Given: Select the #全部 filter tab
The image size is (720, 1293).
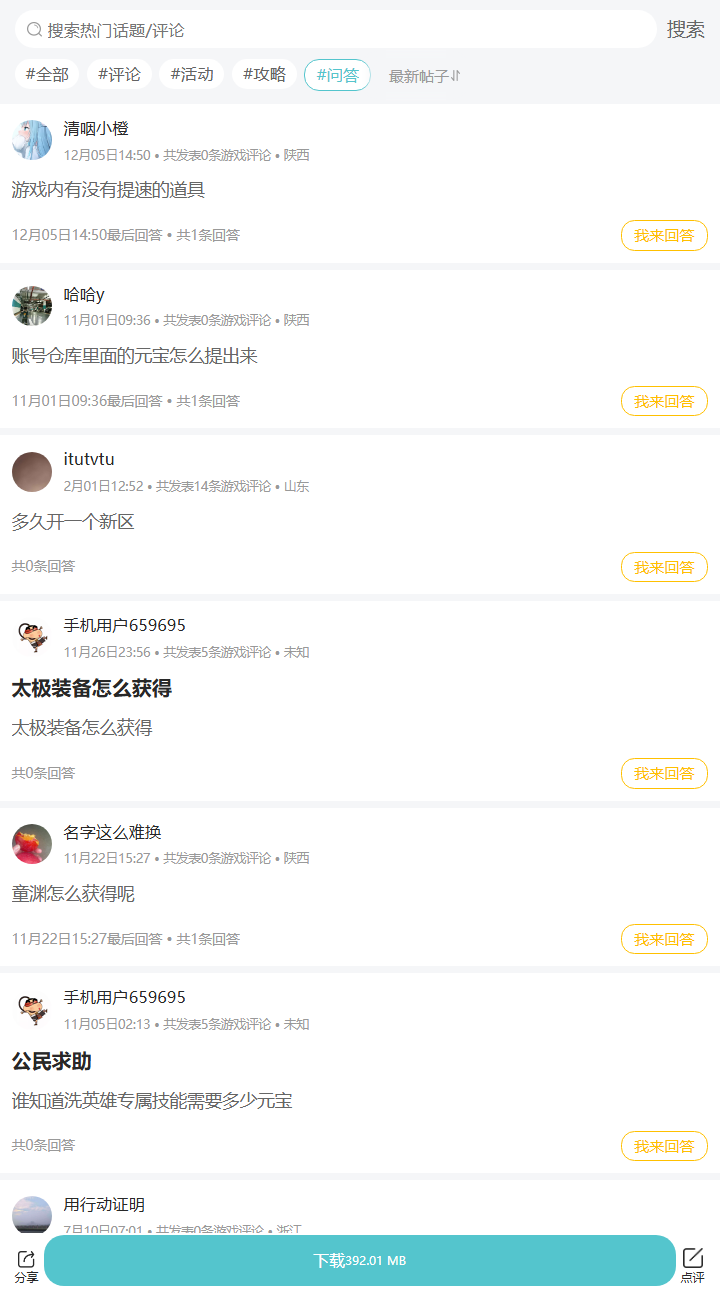Looking at the screenshot, I should 46,74.
